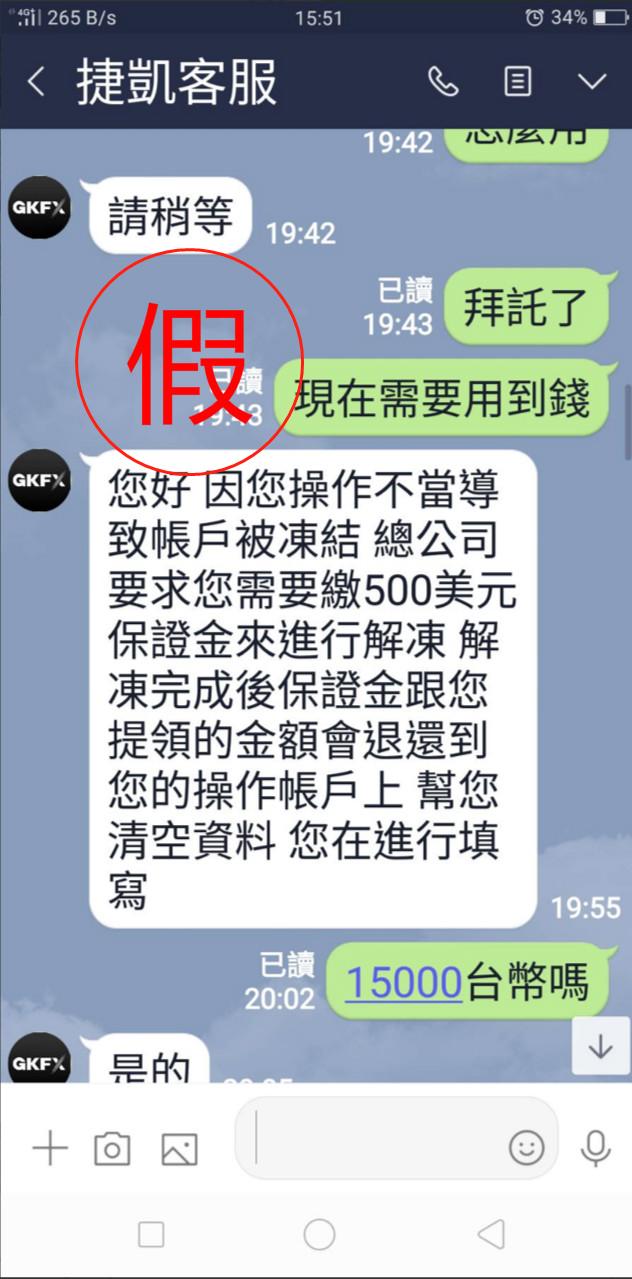
Task: Open the emoji sticker picker
Action: tap(526, 1148)
